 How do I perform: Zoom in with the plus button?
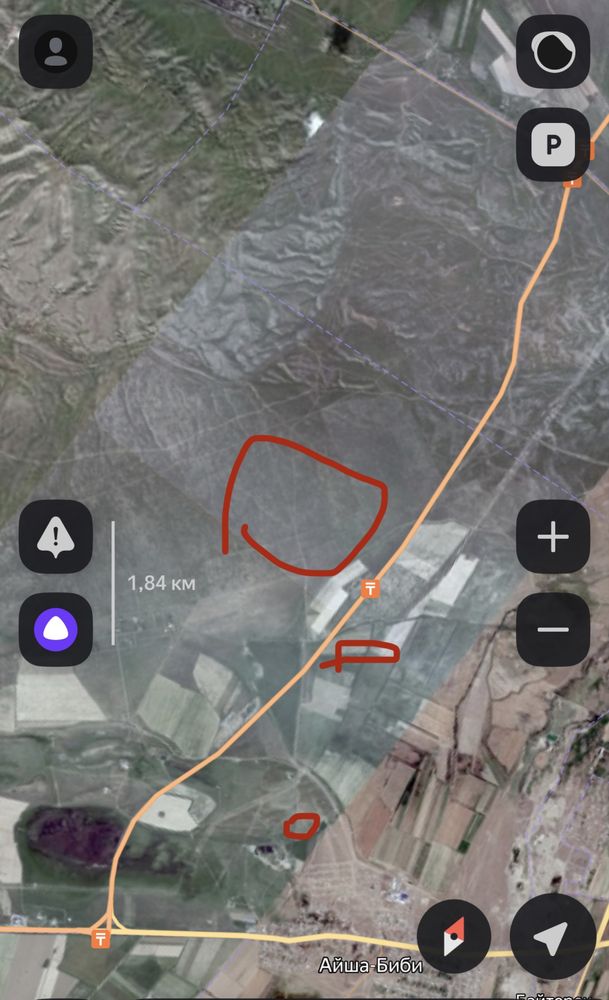(553, 538)
